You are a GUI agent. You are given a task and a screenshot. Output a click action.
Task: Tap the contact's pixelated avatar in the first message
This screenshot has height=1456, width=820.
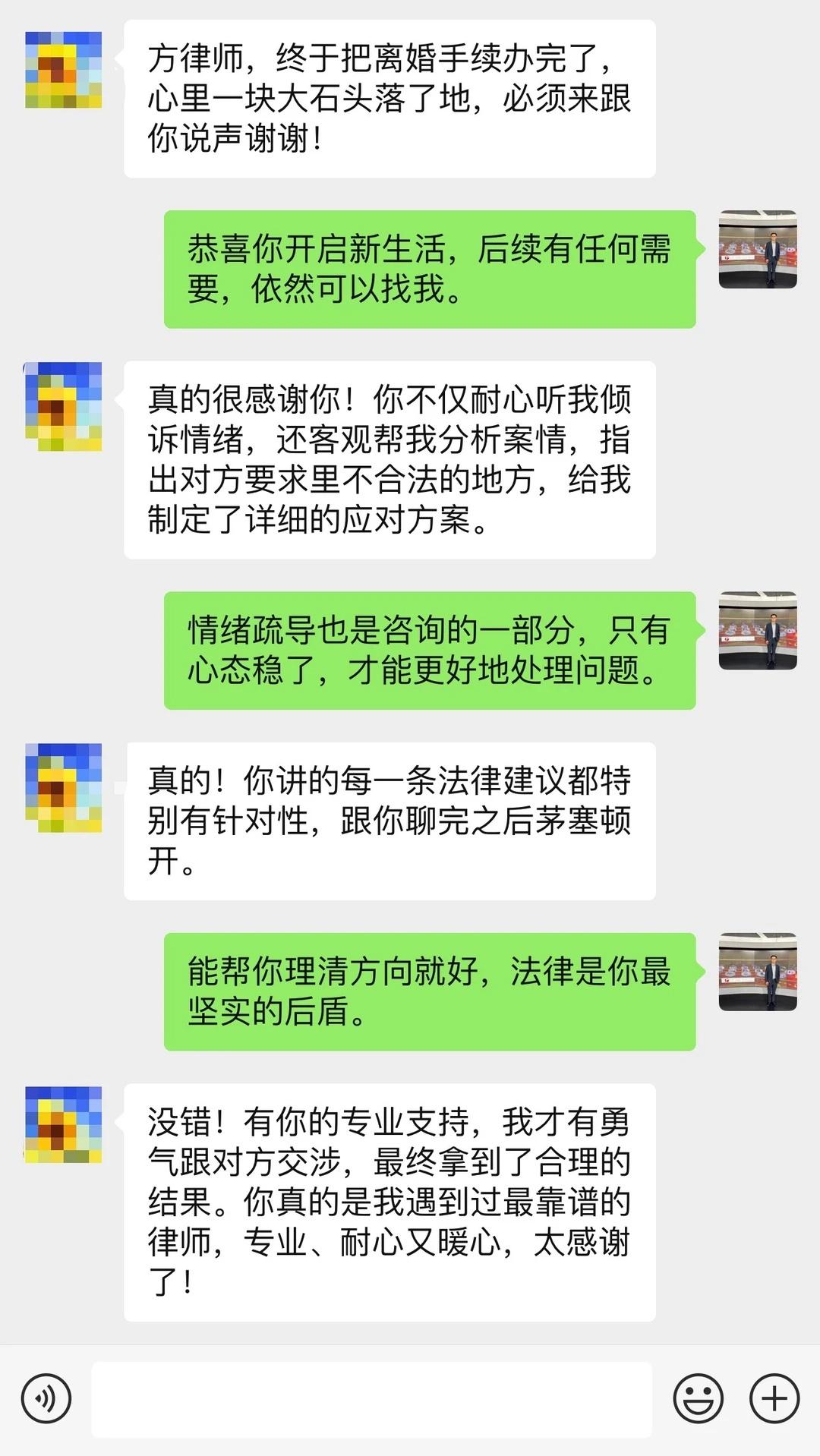click(x=63, y=70)
